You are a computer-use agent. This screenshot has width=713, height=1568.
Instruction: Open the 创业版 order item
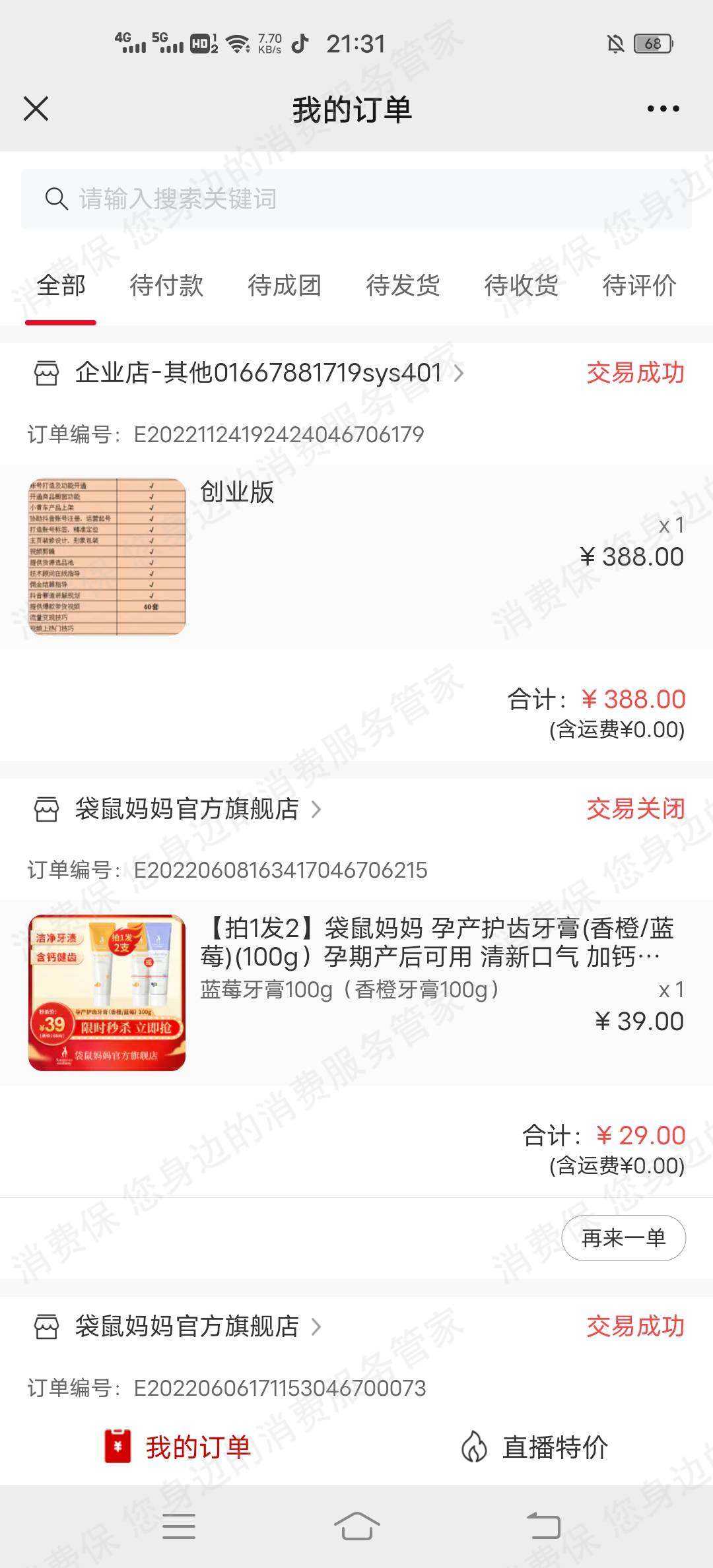pos(356,556)
